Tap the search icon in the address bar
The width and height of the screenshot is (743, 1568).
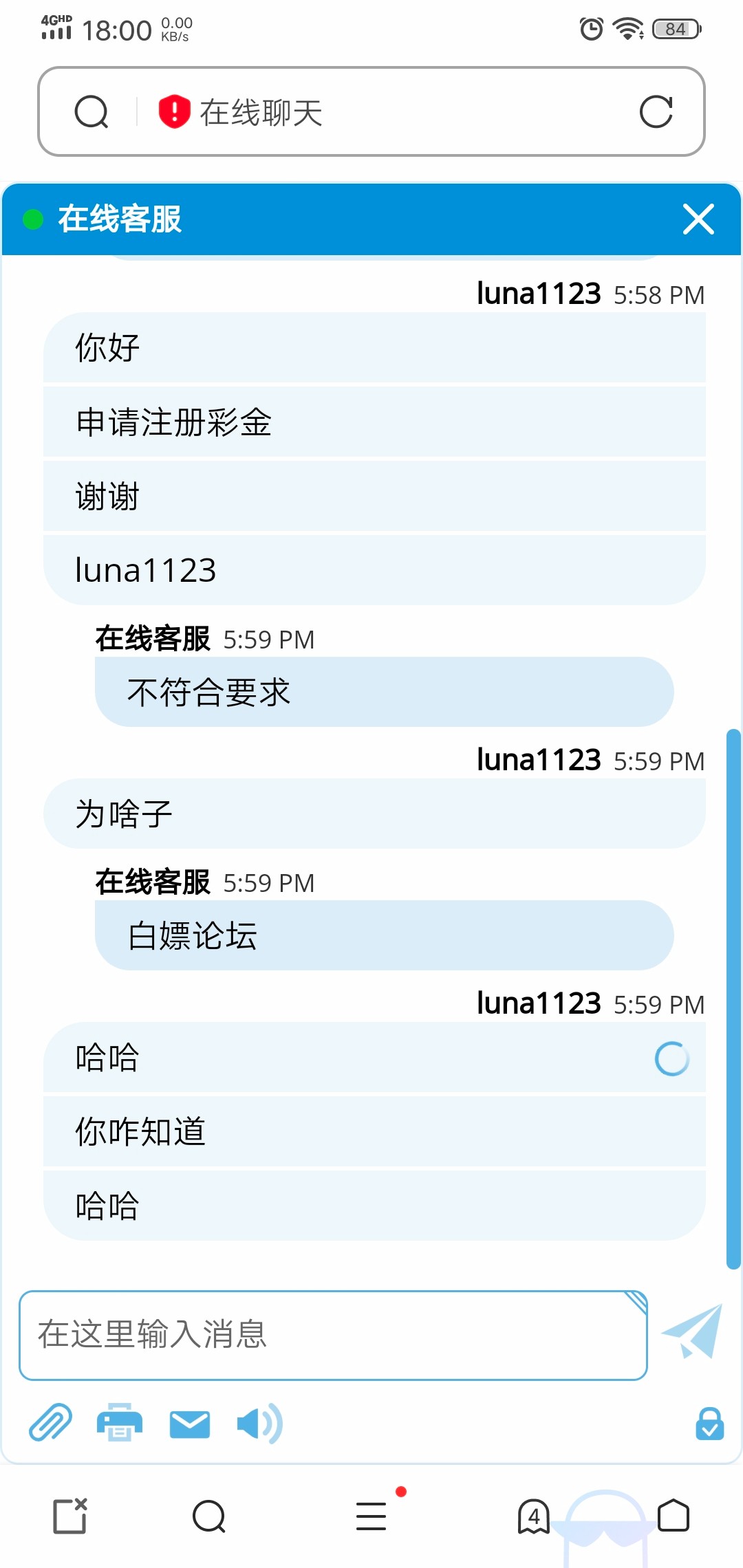[91, 112]
